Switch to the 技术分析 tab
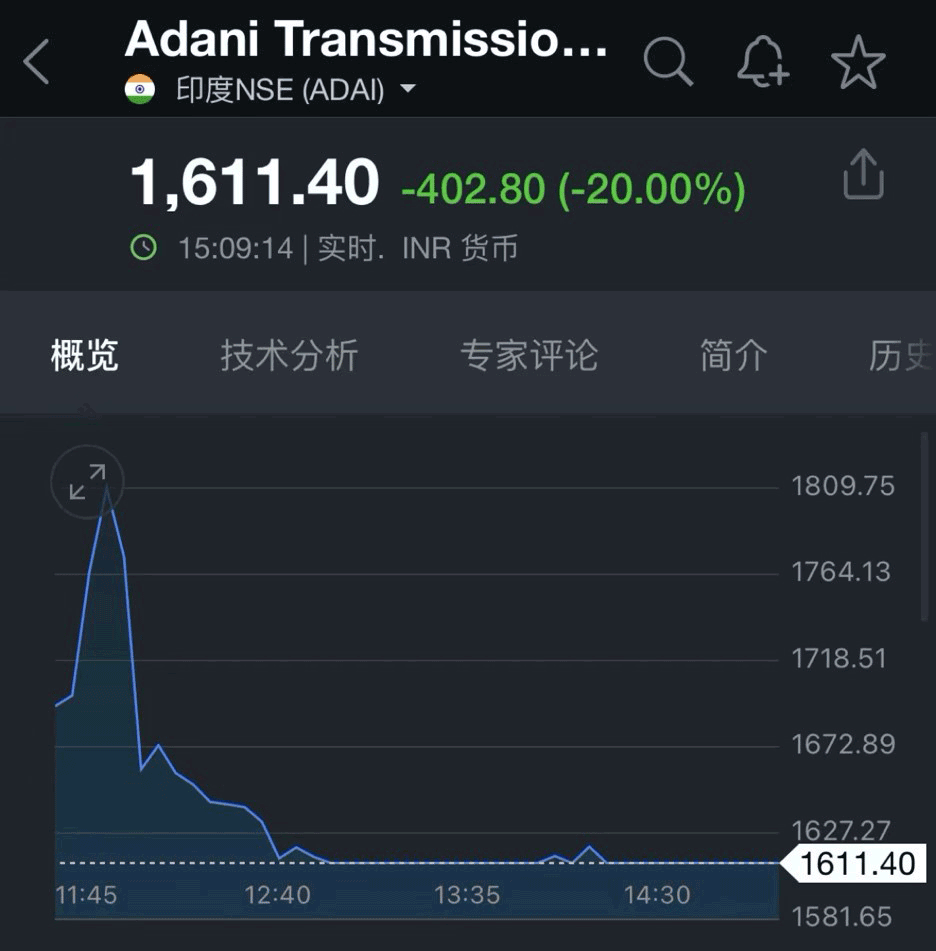Viewport: 936px width, 951px height. coord(289,355)
